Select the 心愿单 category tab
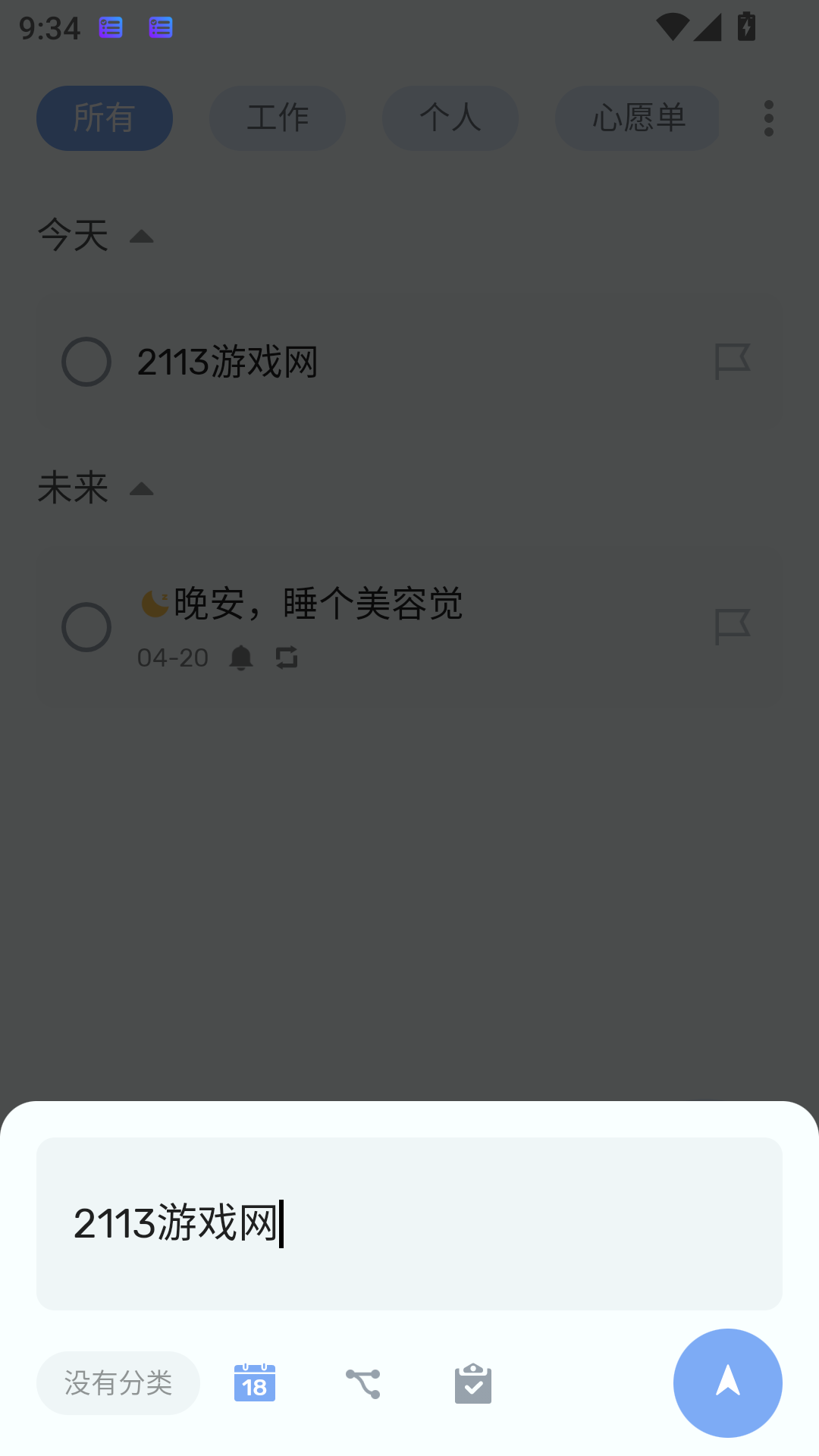 pyautogui.click(x=638, y=118)
